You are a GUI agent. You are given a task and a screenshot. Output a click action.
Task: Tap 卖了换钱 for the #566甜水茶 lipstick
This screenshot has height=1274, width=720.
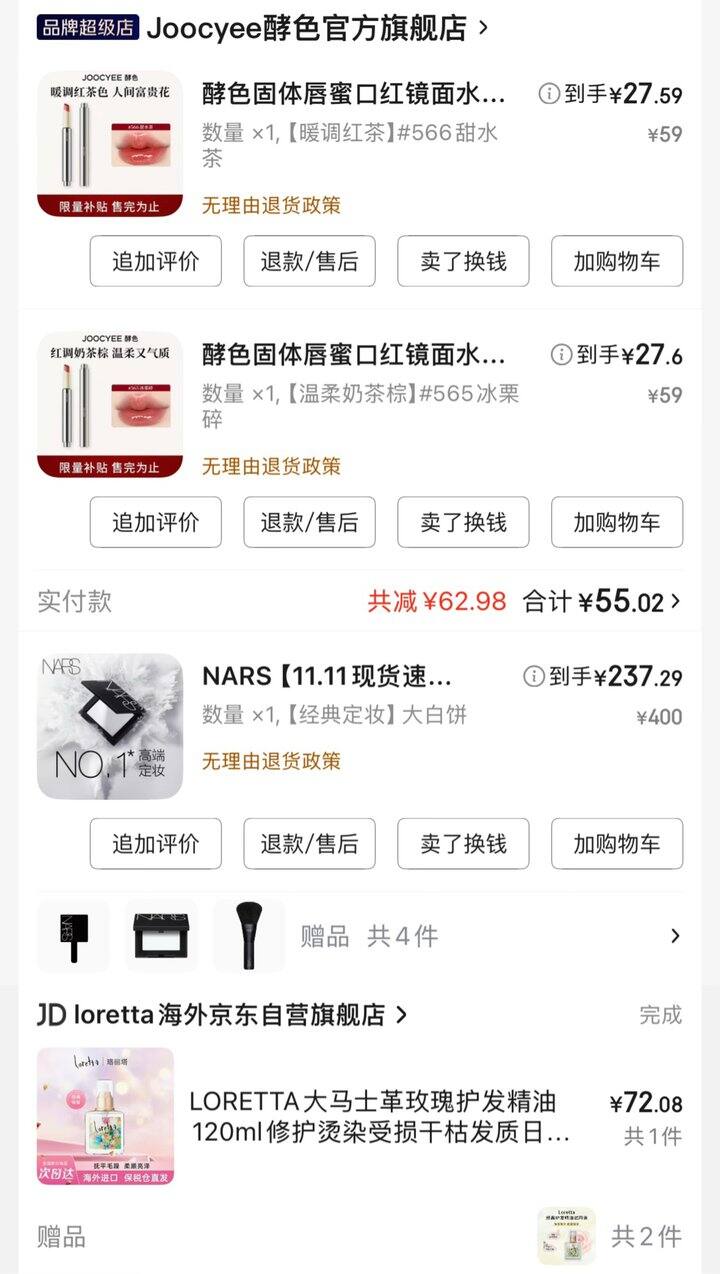click(x=463, y=261)
